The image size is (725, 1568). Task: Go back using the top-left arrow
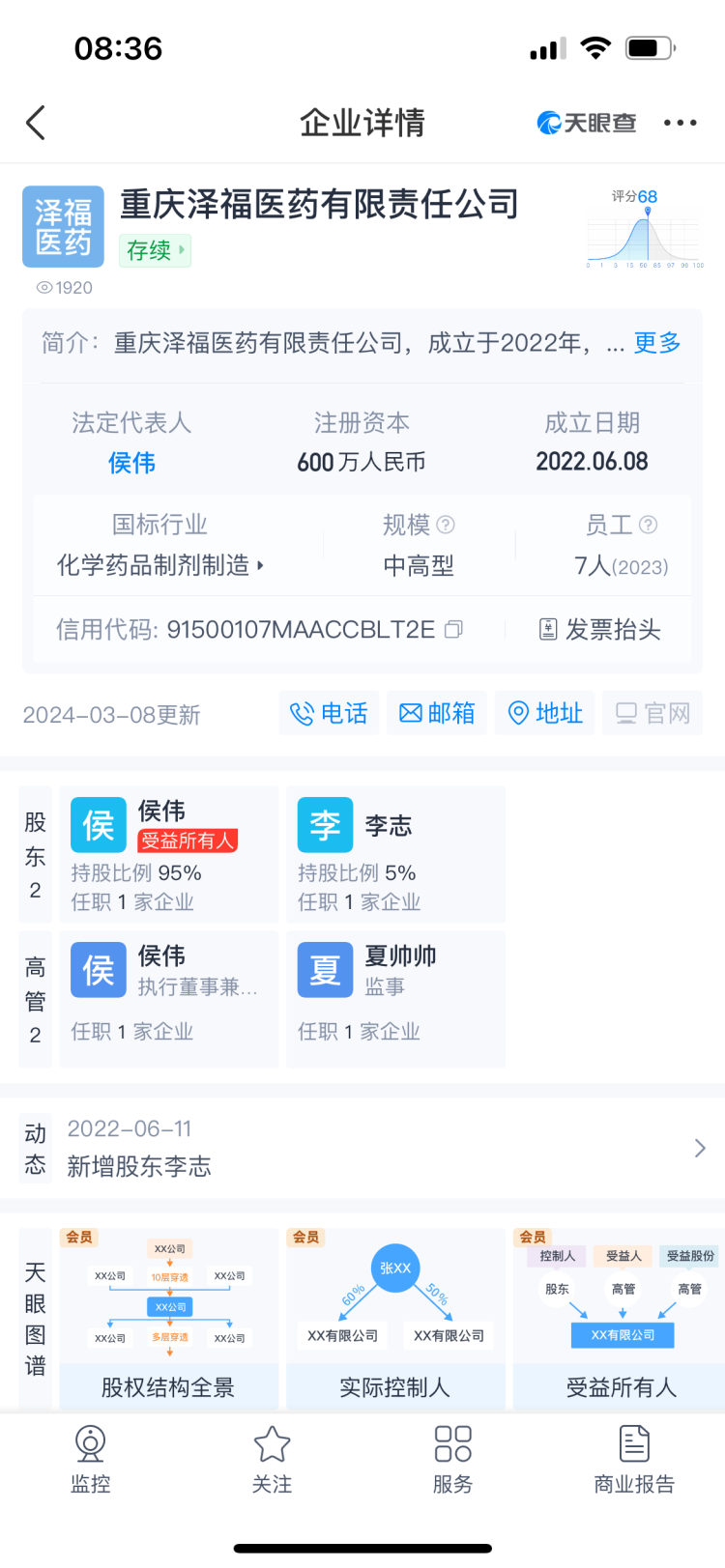tap(36, 123)
